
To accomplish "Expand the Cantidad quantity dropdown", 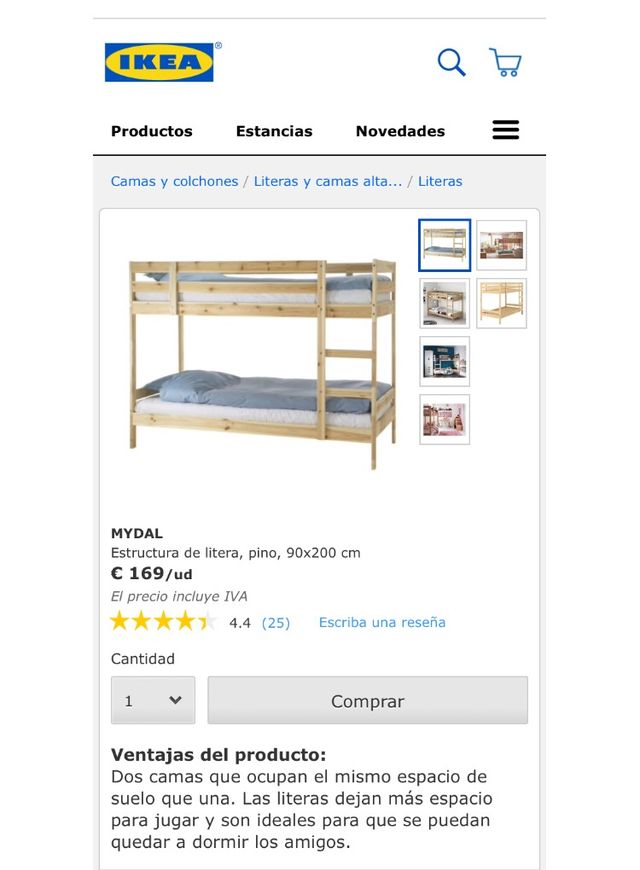I will (x=153, y=701).
